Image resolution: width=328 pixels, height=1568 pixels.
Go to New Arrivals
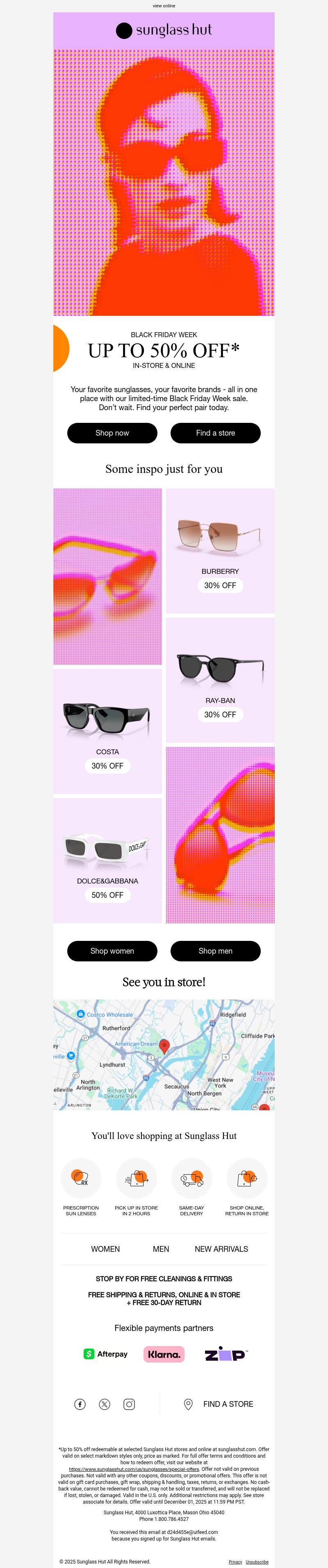[221, 1248]
